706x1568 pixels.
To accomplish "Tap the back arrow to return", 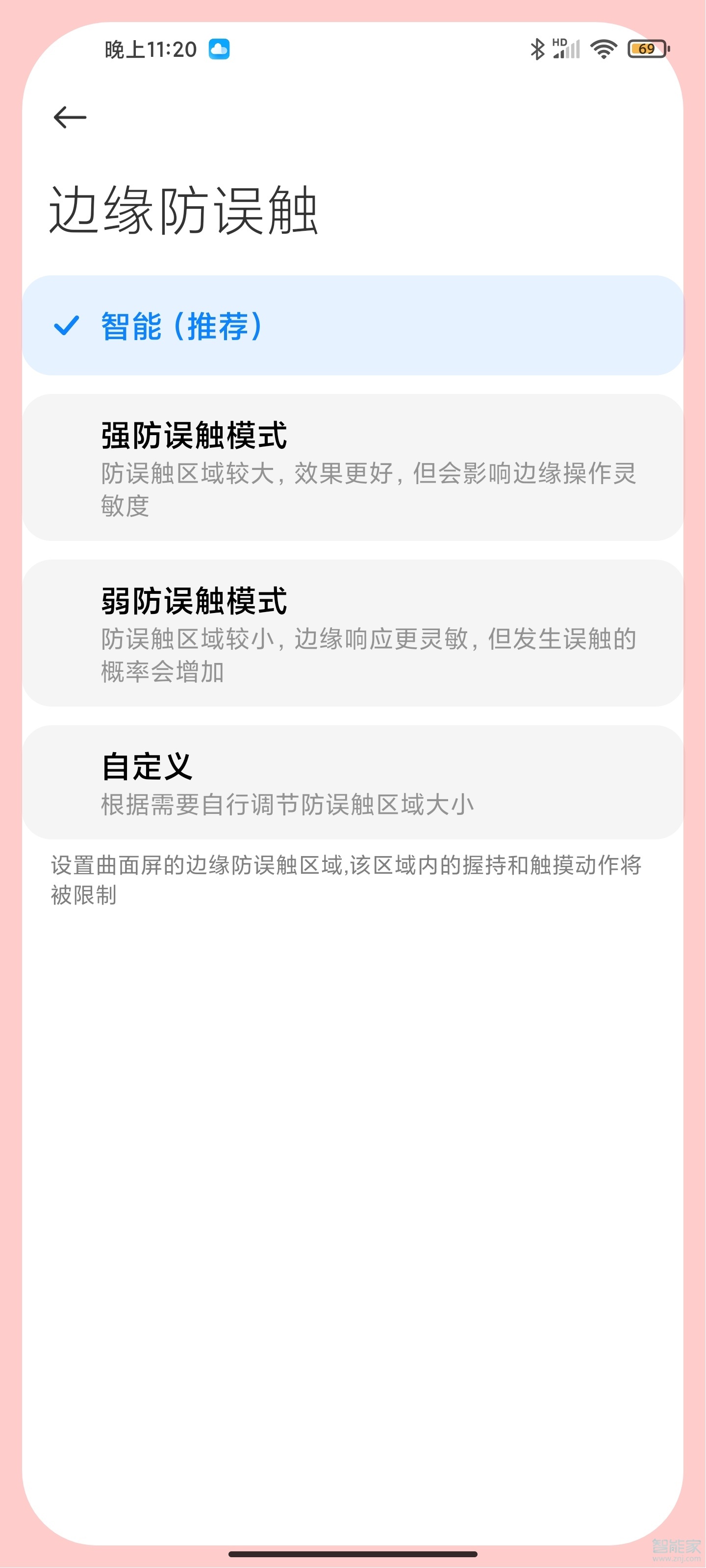I will 69,117.
